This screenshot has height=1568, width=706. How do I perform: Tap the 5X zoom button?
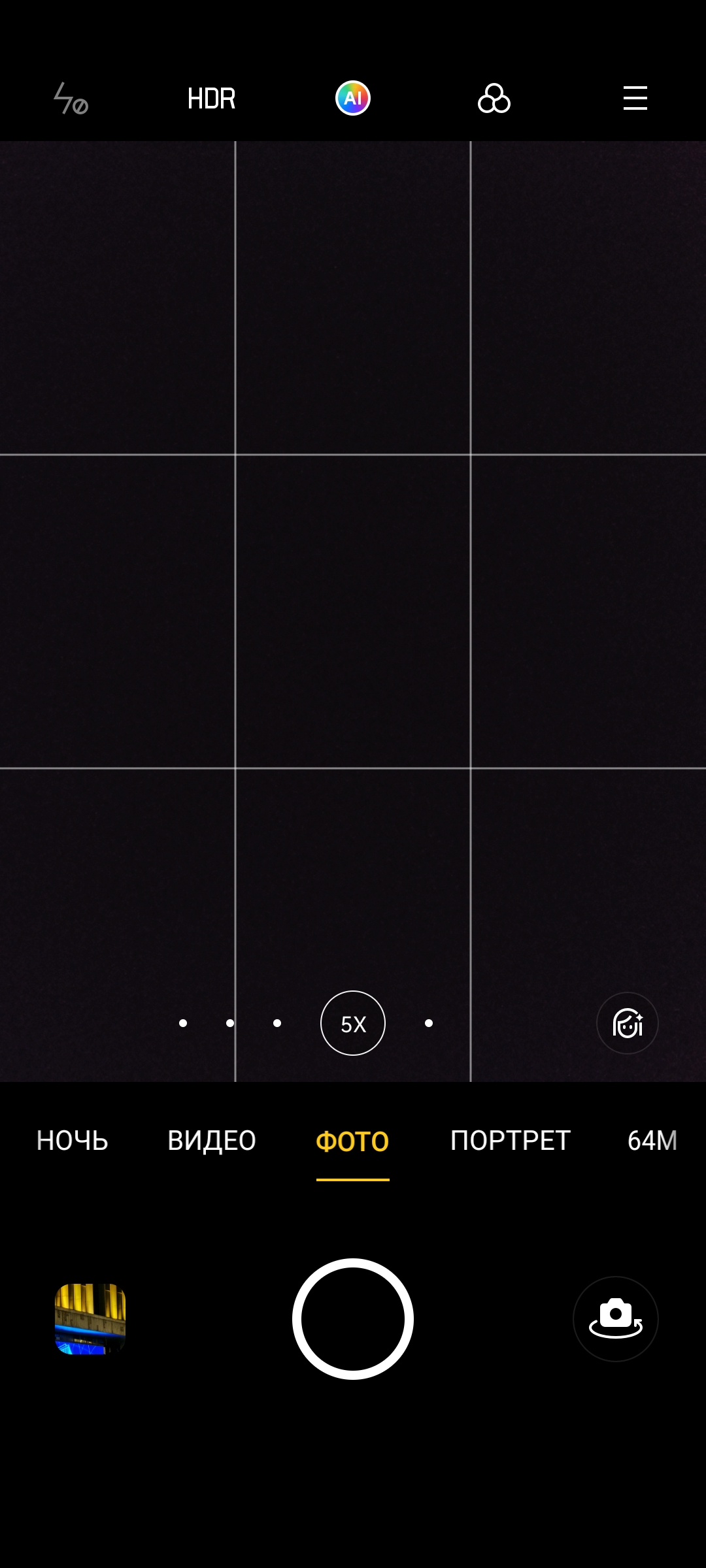(x=353, y=1023)
